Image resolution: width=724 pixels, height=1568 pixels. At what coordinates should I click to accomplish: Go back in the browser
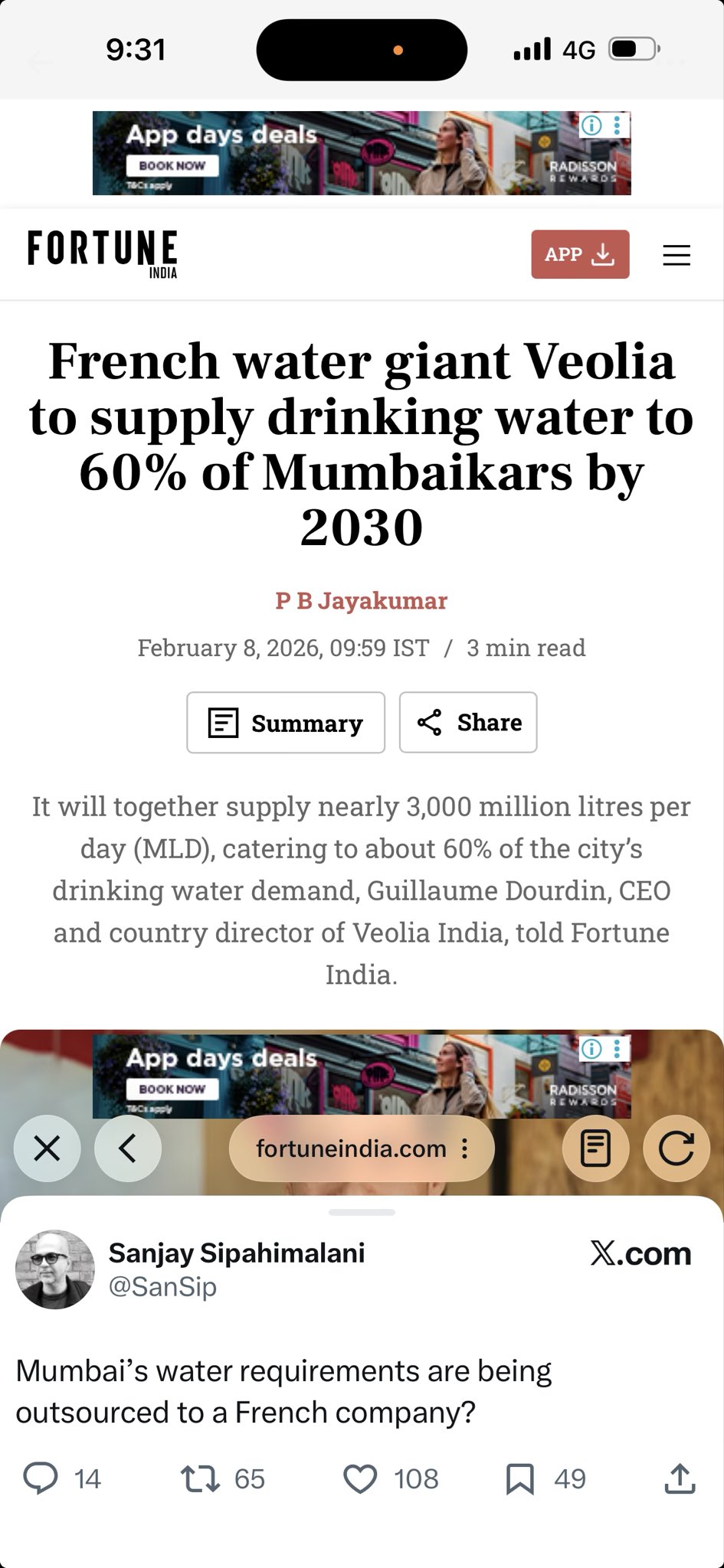[x=127, y=1148]
